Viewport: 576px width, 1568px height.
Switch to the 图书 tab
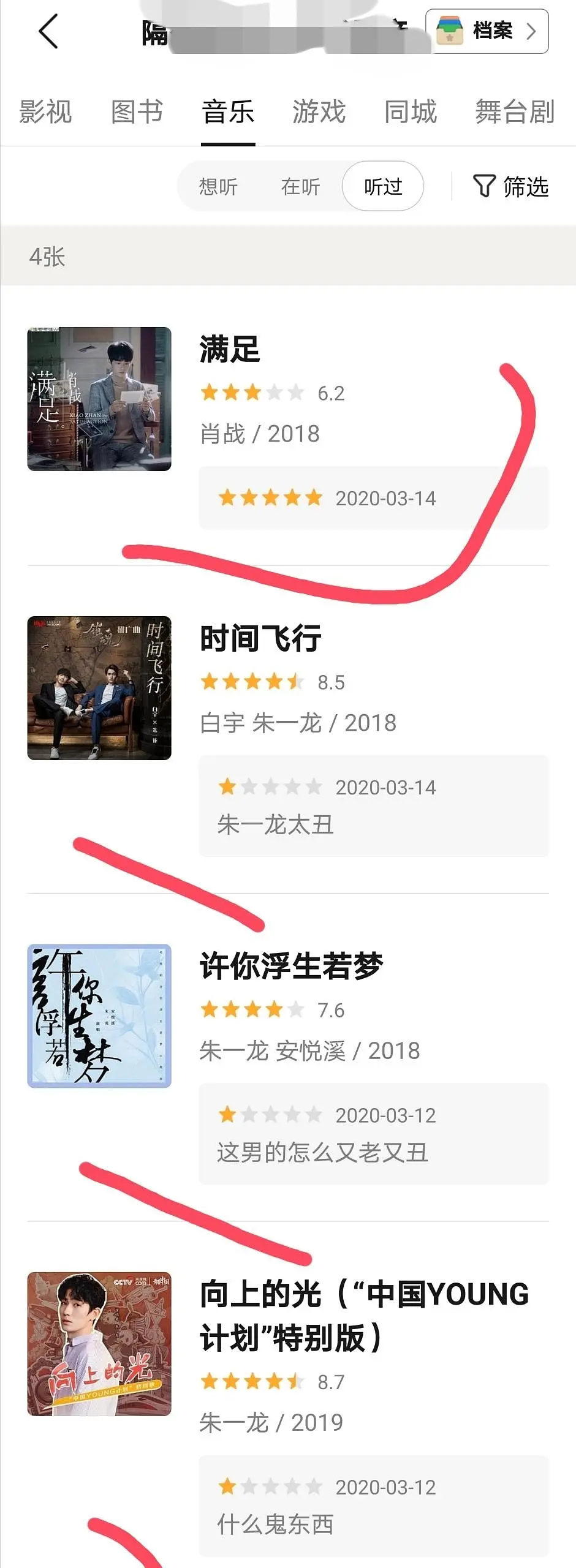tap(137, 112)
